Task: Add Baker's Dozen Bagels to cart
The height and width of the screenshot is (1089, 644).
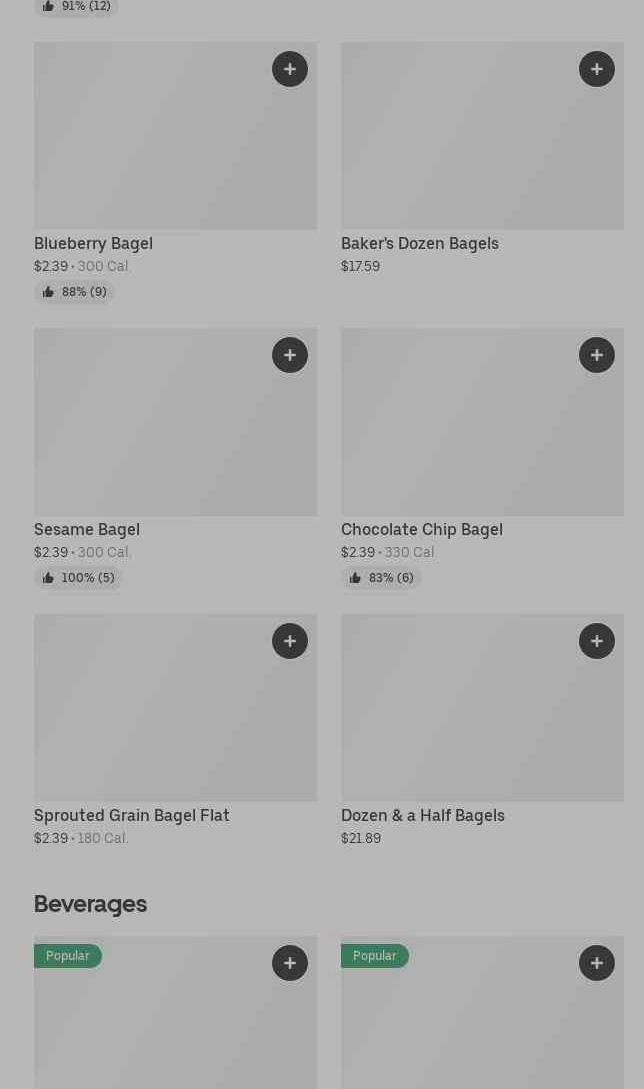Action: pyautogui.click(x=597, y=69)
